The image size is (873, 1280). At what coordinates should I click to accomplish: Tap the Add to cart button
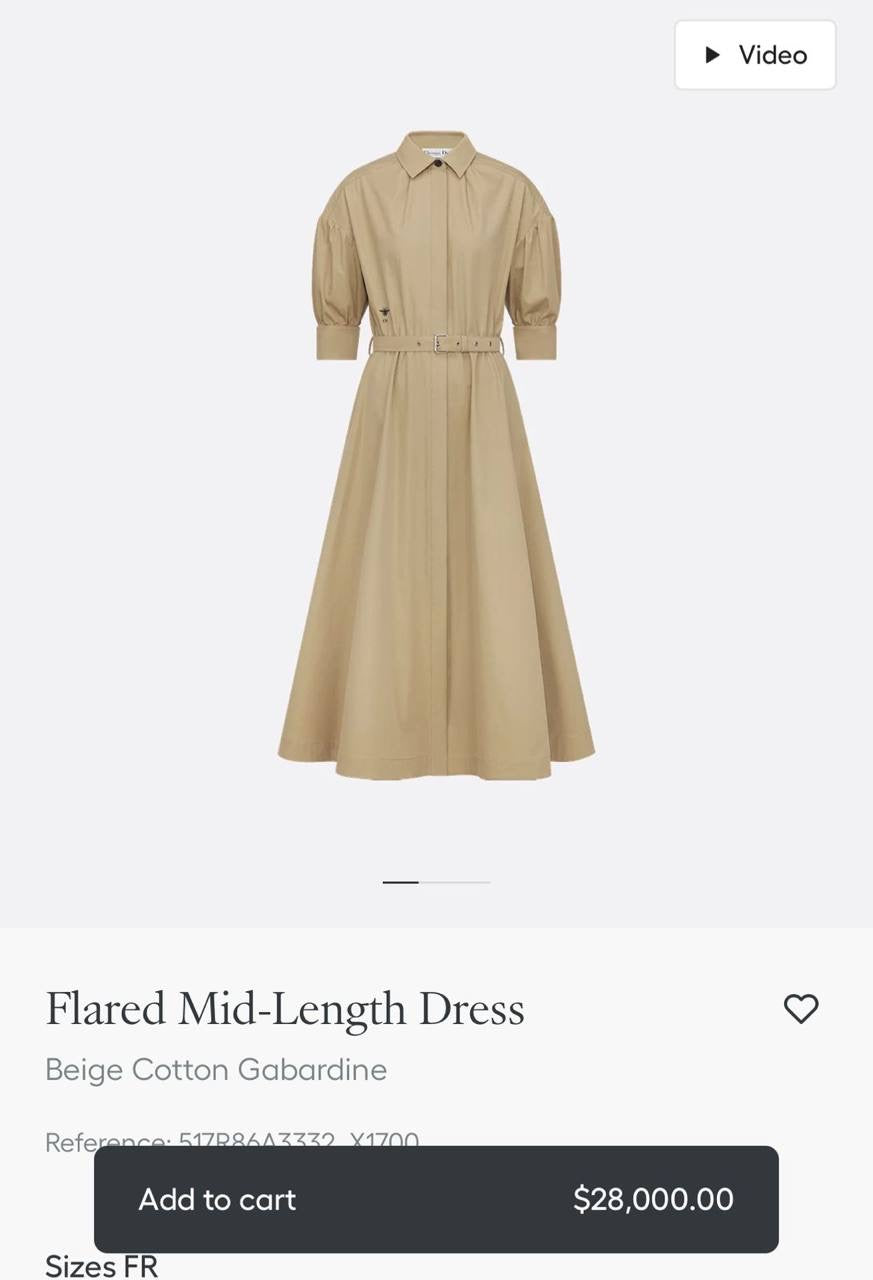pyautogui.click(x=217, y=1199)
